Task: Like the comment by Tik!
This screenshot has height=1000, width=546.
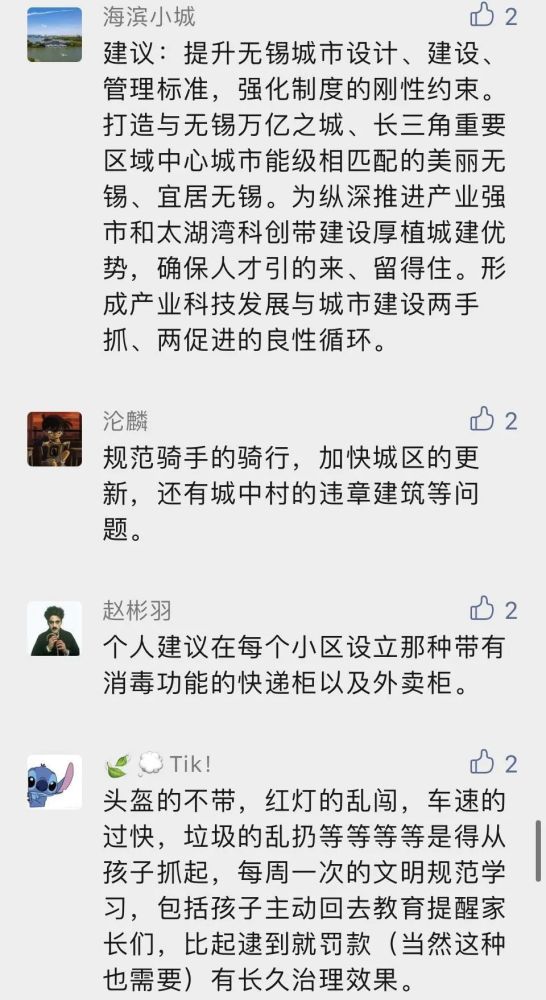Action: 482,762
